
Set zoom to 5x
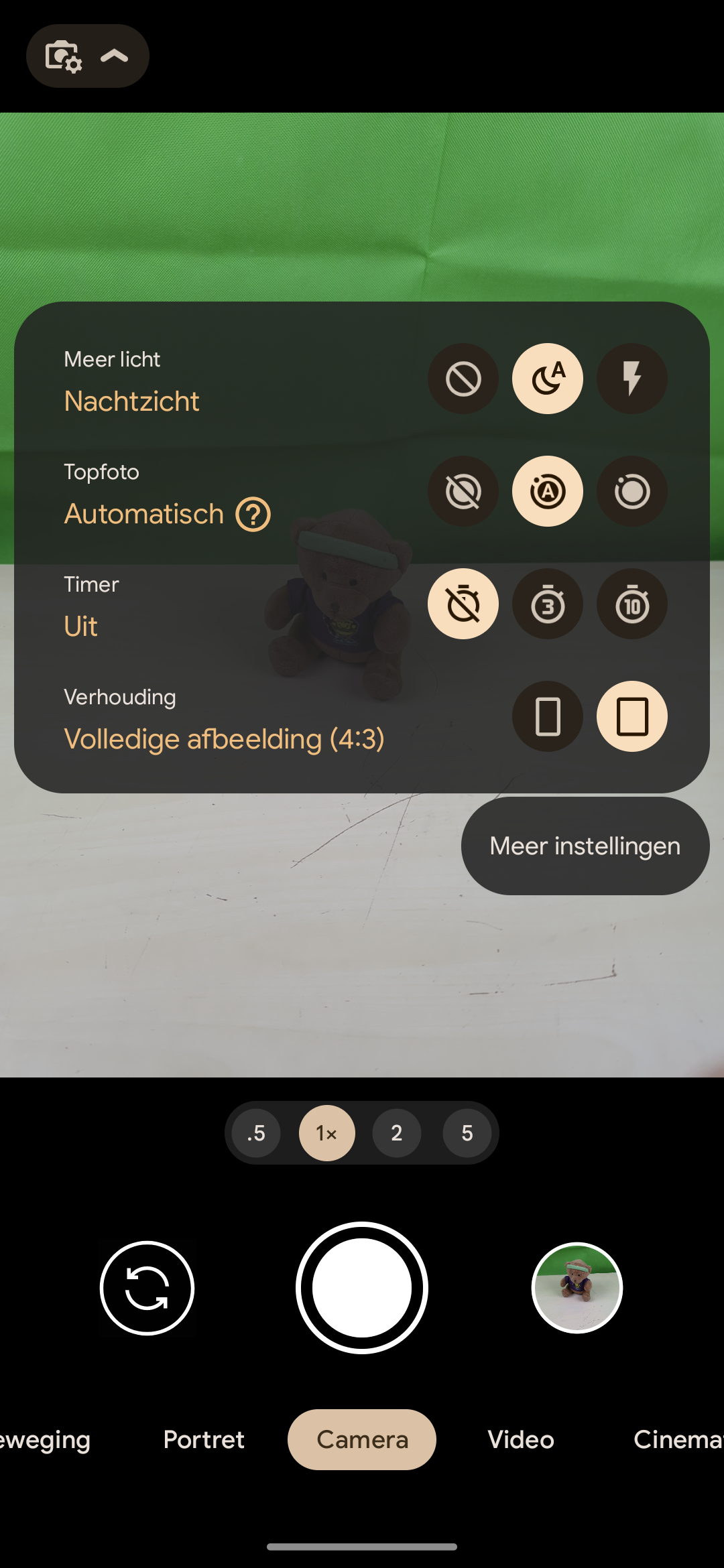(x=467, y=1133)
